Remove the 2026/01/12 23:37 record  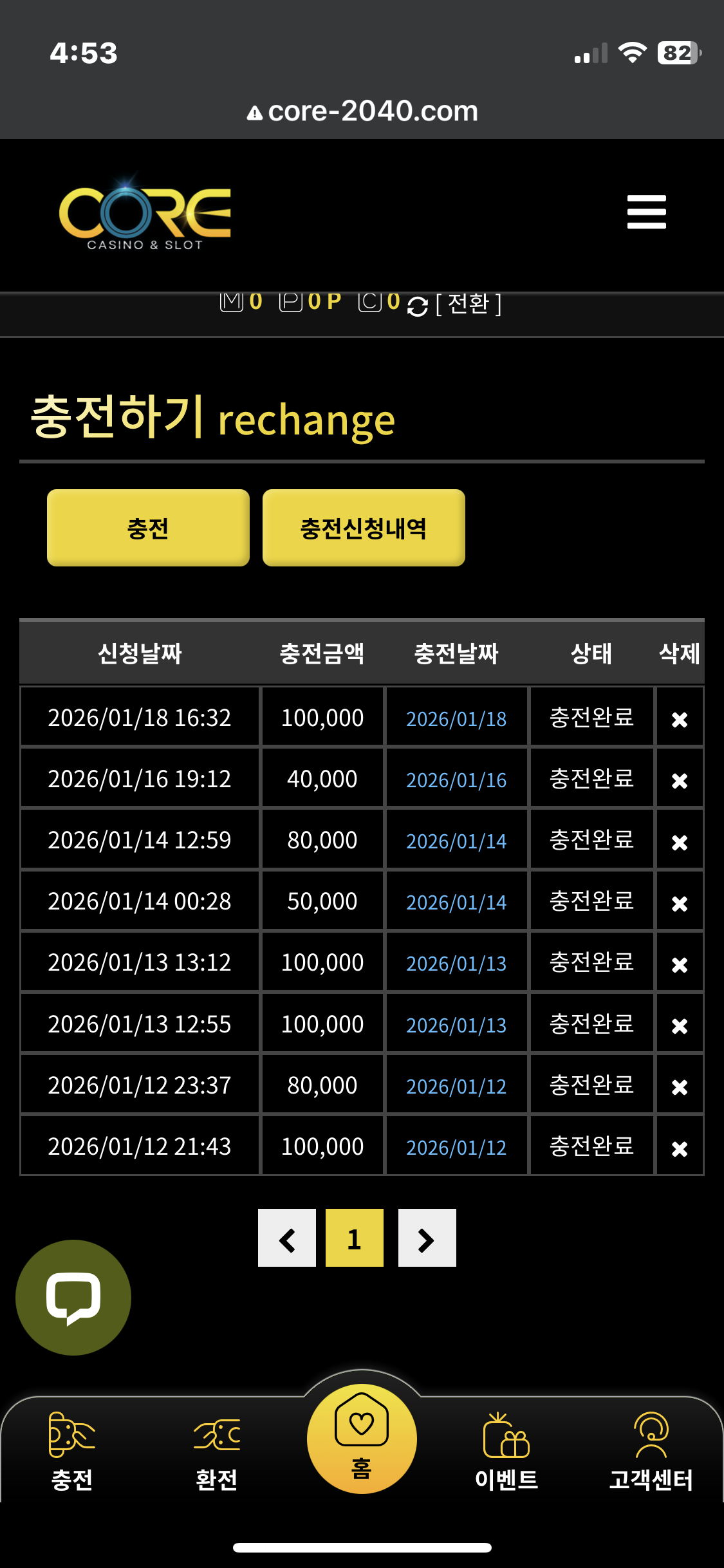pos(679,1087)
